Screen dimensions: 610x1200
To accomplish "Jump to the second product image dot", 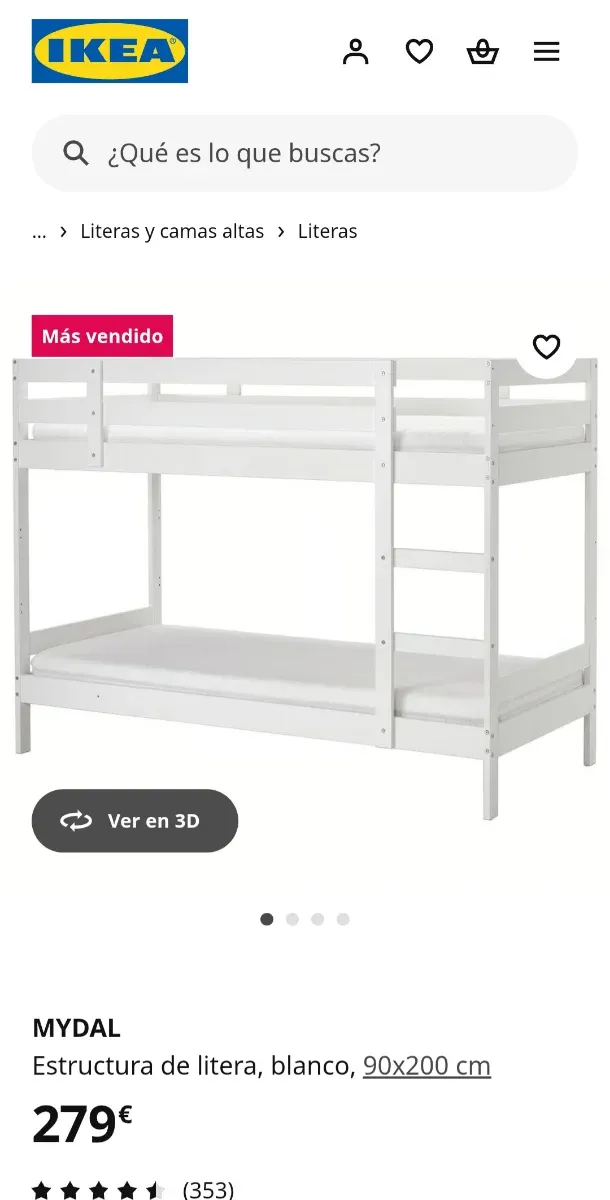I will coord(292,919).
